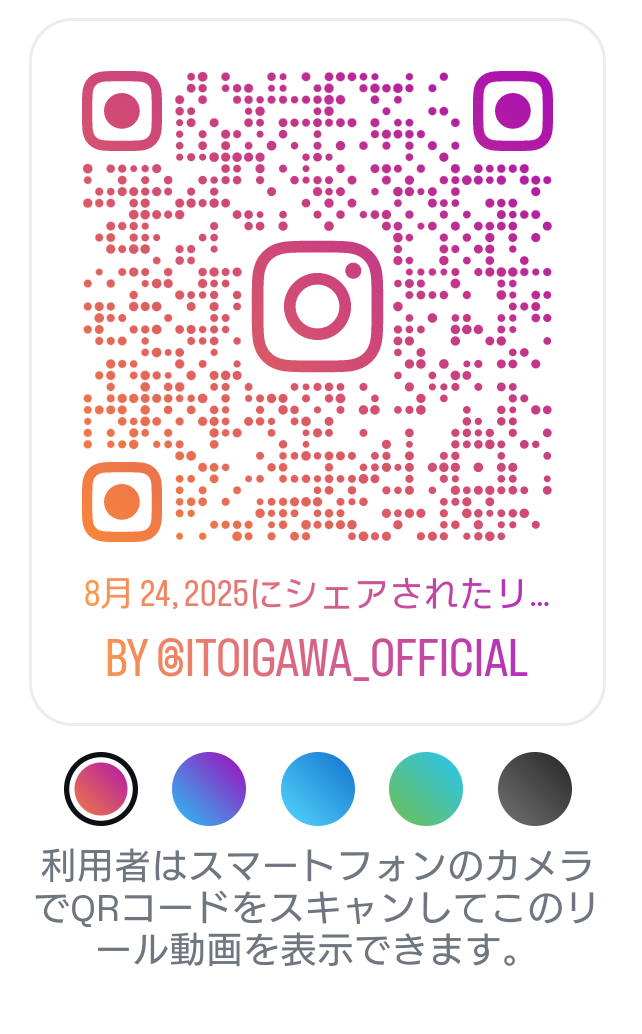Switch QR code to blue color

(318, 789)
